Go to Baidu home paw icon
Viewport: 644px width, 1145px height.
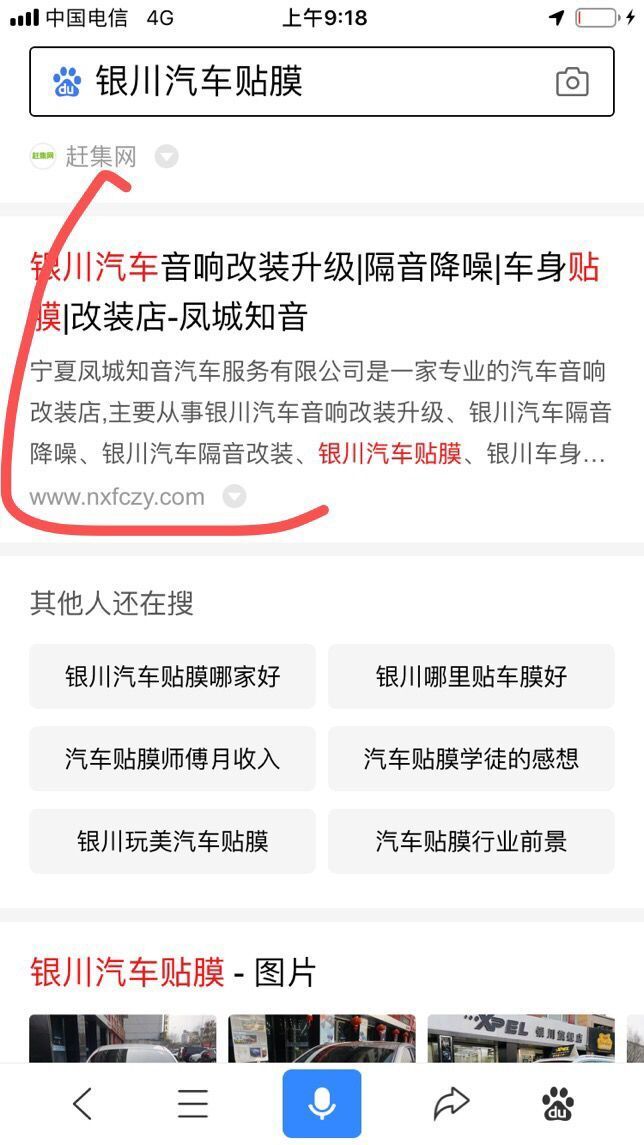558,1103
